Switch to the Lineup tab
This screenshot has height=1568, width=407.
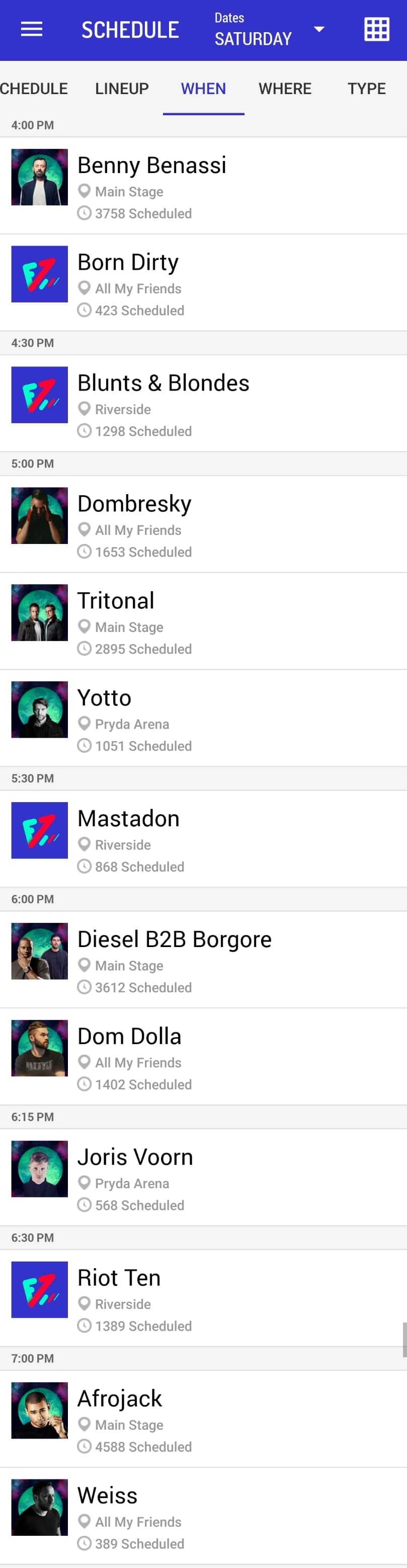point(122,89)
